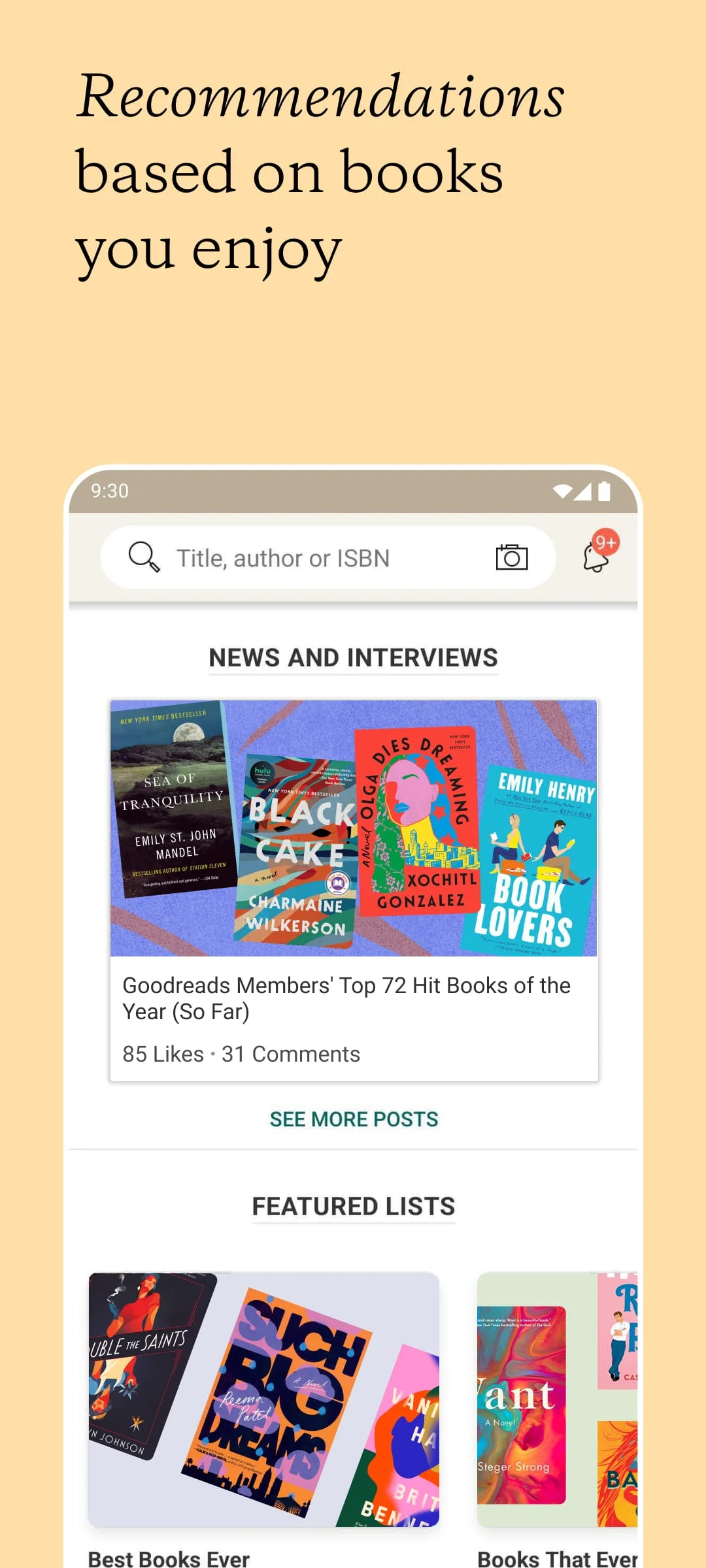Tap the camera scan icon to scan a book
This screenshot has height=1568, width=706.
click(x=512, y=557)
